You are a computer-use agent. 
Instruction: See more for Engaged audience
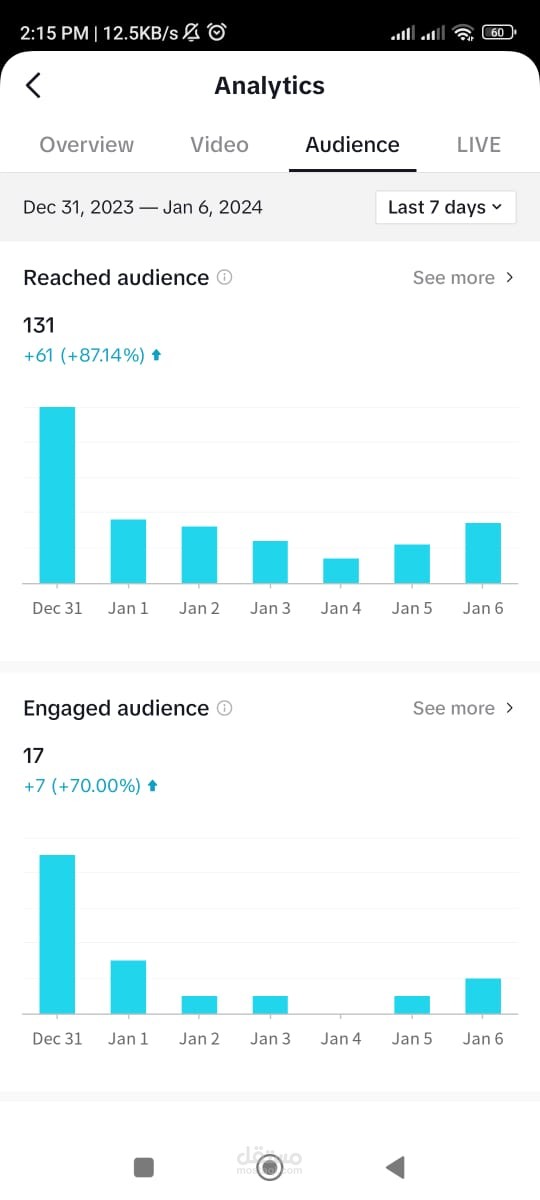coord(463,708)
